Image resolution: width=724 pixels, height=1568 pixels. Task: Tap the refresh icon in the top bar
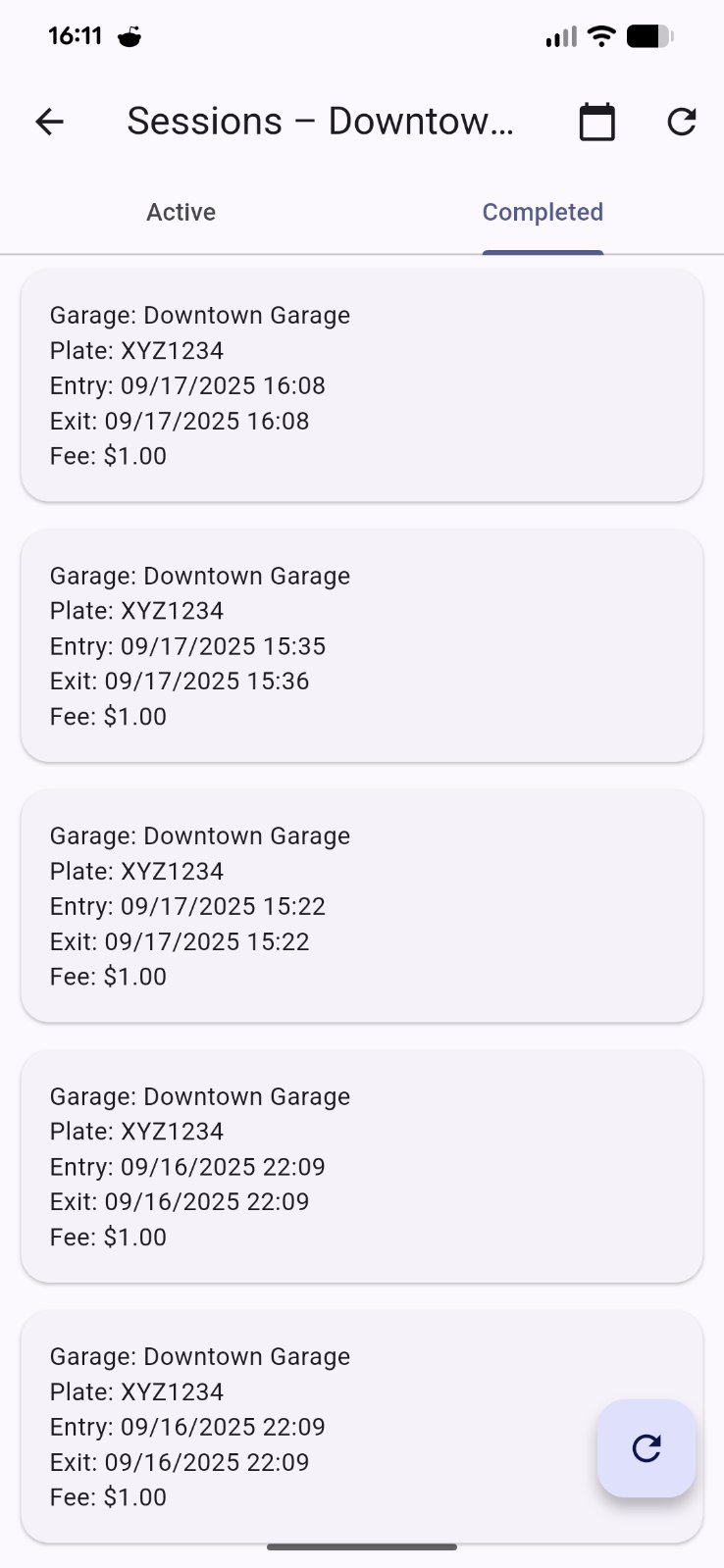tap(681, 122)
